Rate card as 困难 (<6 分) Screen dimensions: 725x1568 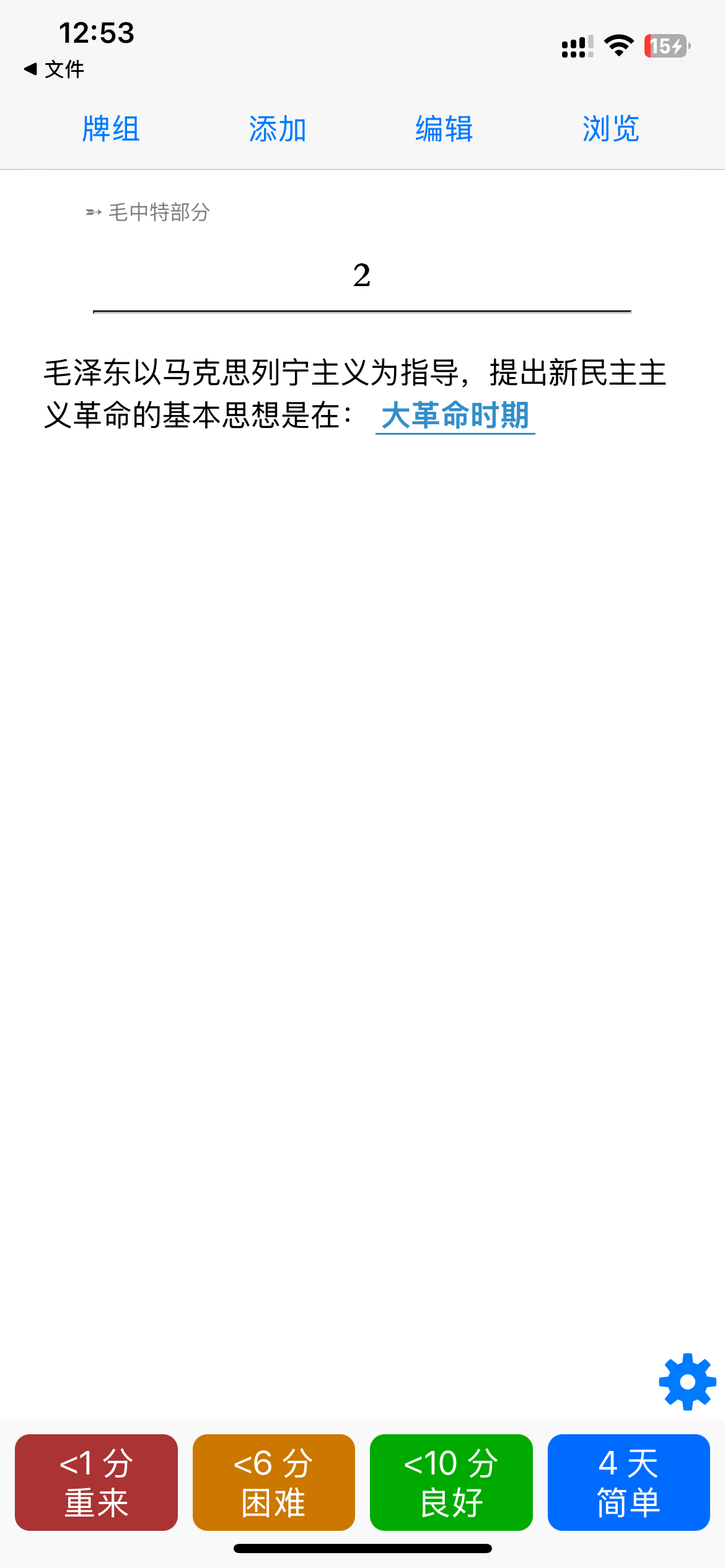coord(274,1482)
